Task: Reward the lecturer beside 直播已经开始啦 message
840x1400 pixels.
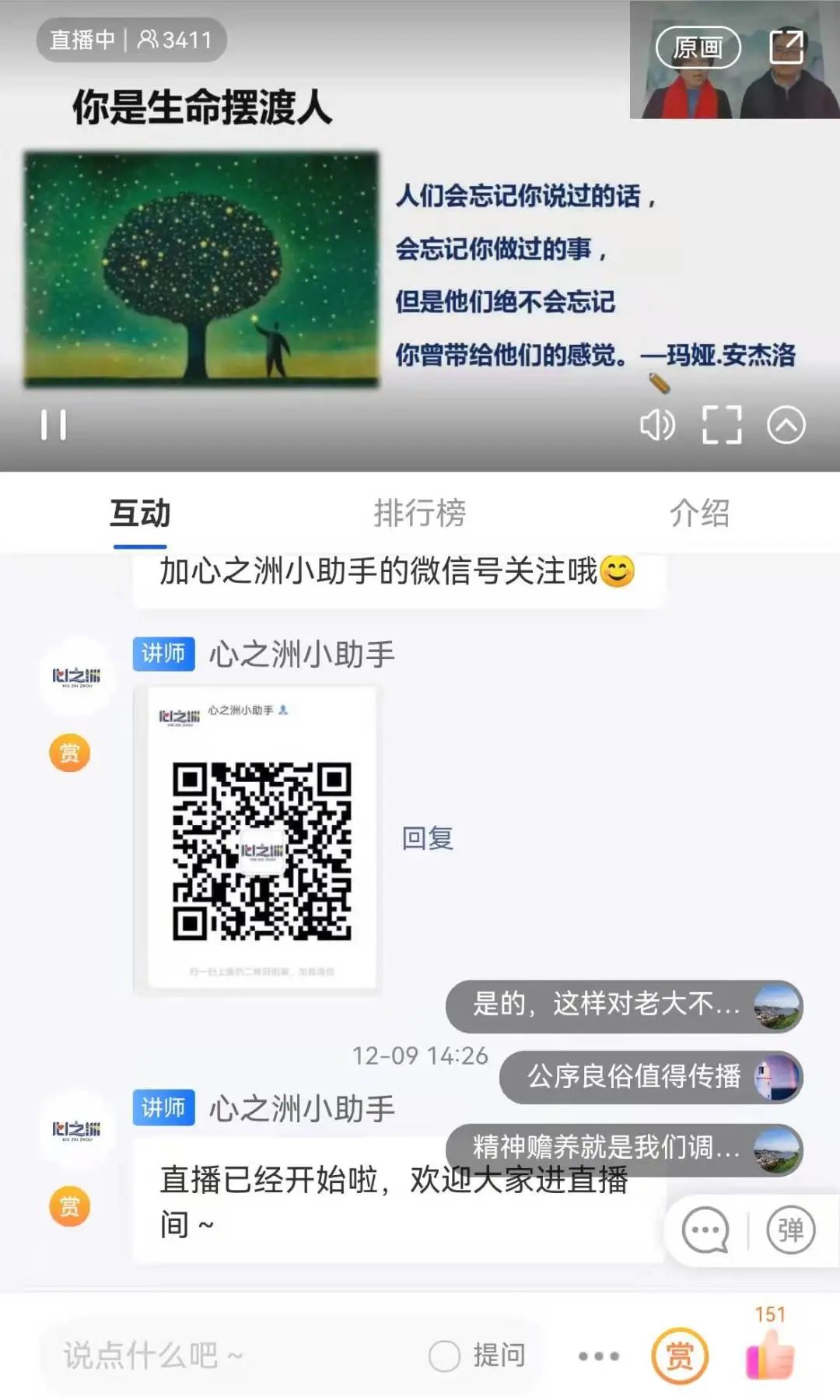Action: click(70, 1206)
